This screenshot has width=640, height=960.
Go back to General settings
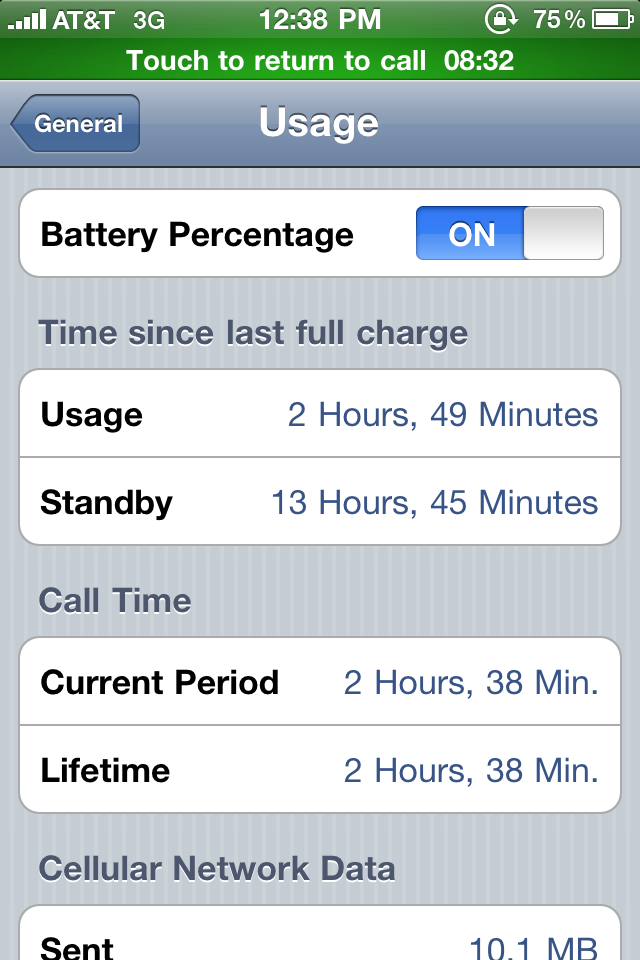pyautogui.click(x=76, y=124)
